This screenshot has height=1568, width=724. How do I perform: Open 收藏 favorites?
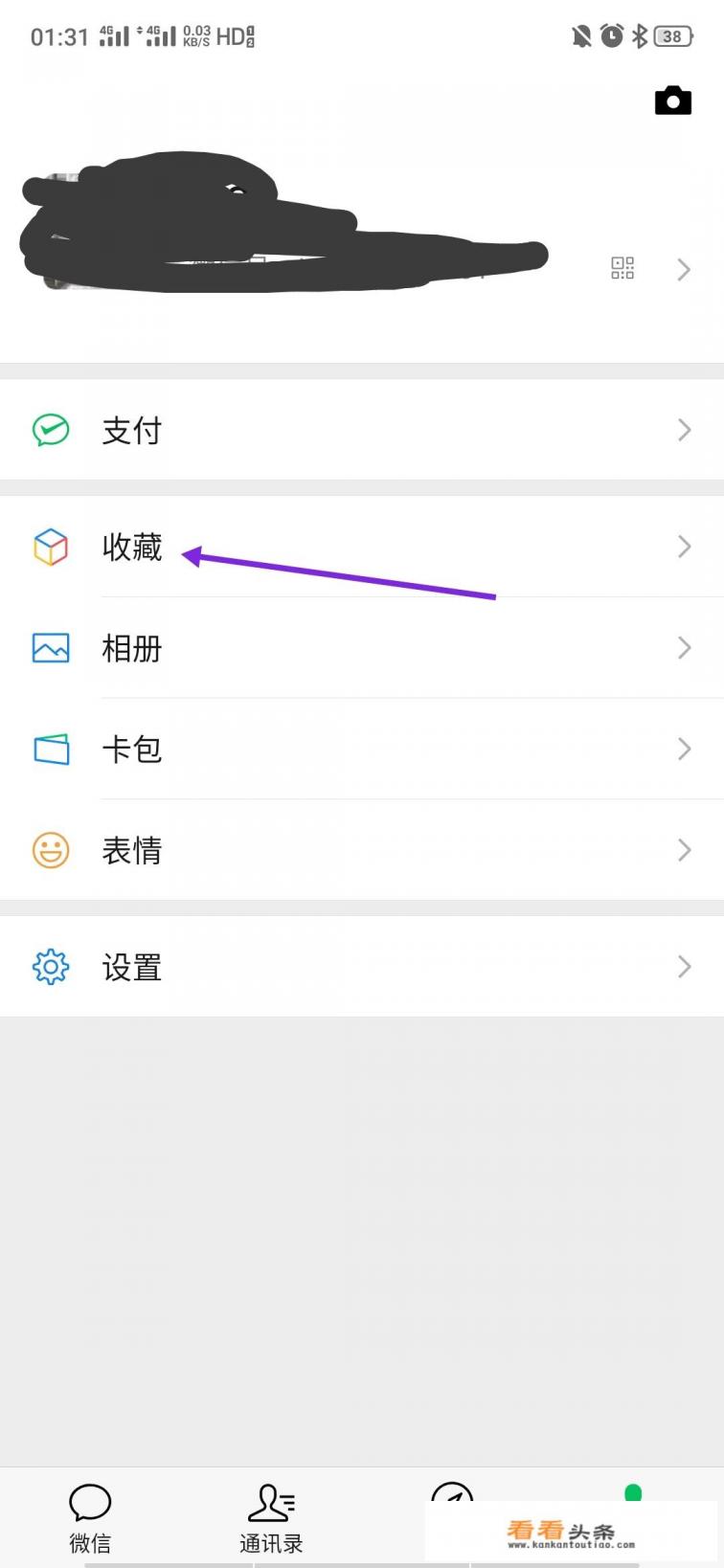(x=362, y=547)
